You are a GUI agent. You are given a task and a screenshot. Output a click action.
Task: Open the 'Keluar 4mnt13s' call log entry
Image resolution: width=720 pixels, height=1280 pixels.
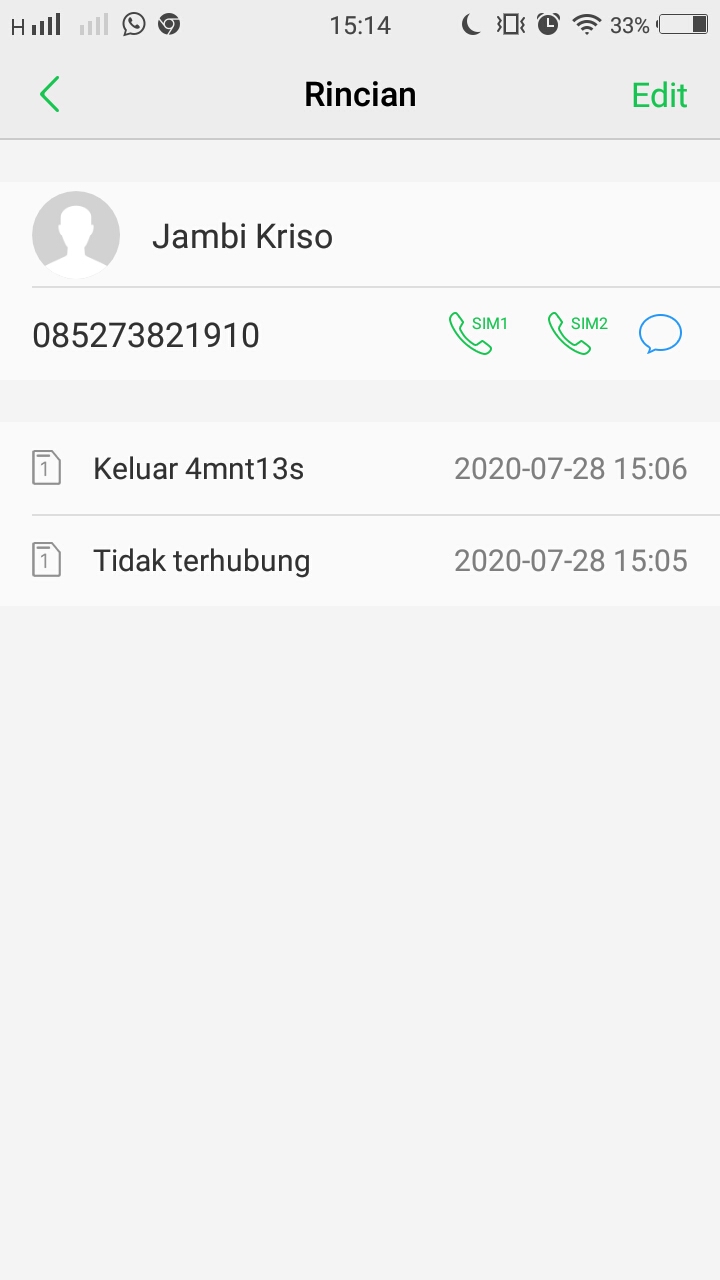click(200, 466)
